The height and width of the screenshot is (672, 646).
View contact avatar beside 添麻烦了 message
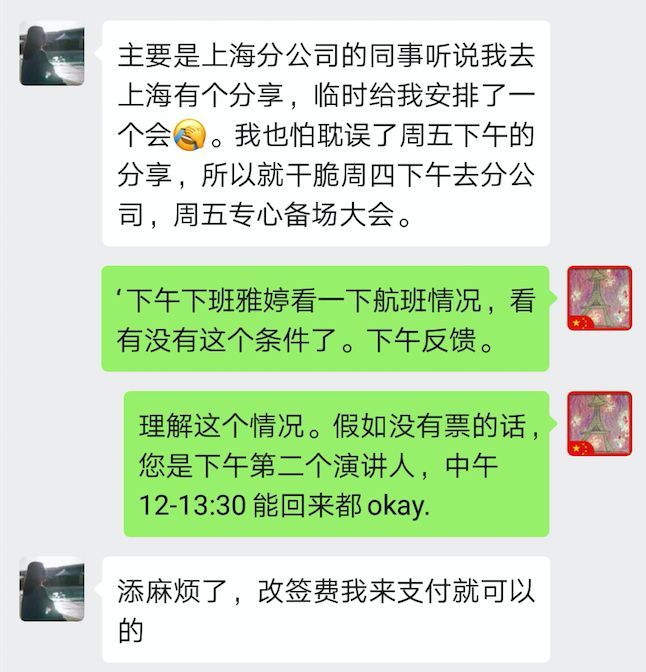point(52,589)
